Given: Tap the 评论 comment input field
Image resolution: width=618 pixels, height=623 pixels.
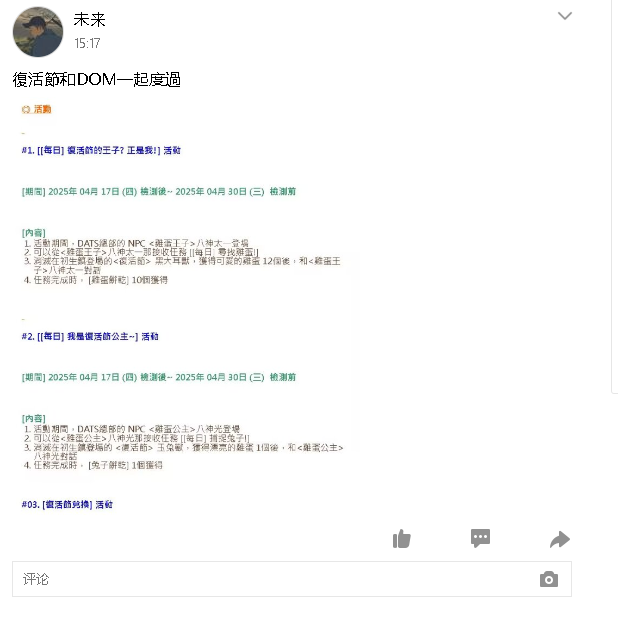Looking at the screenshot, I should click(270, 579).
